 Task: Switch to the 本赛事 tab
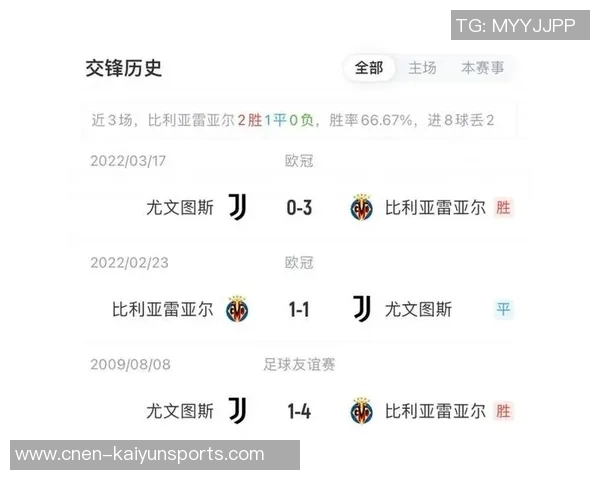coord(482,68)
